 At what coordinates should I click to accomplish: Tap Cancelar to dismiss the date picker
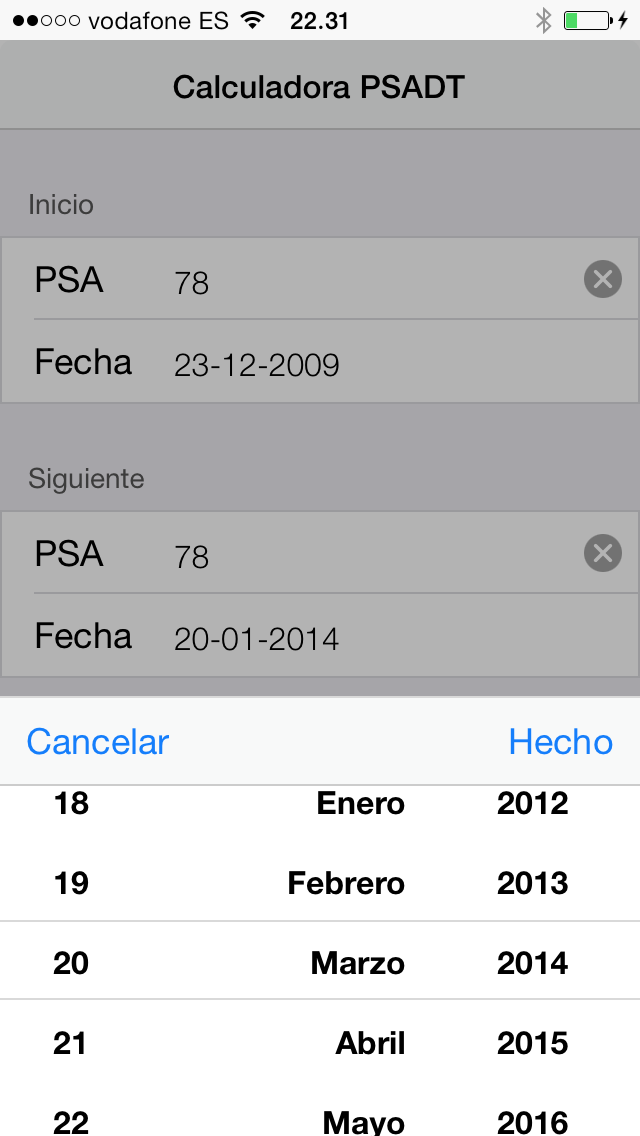[97, 742]
